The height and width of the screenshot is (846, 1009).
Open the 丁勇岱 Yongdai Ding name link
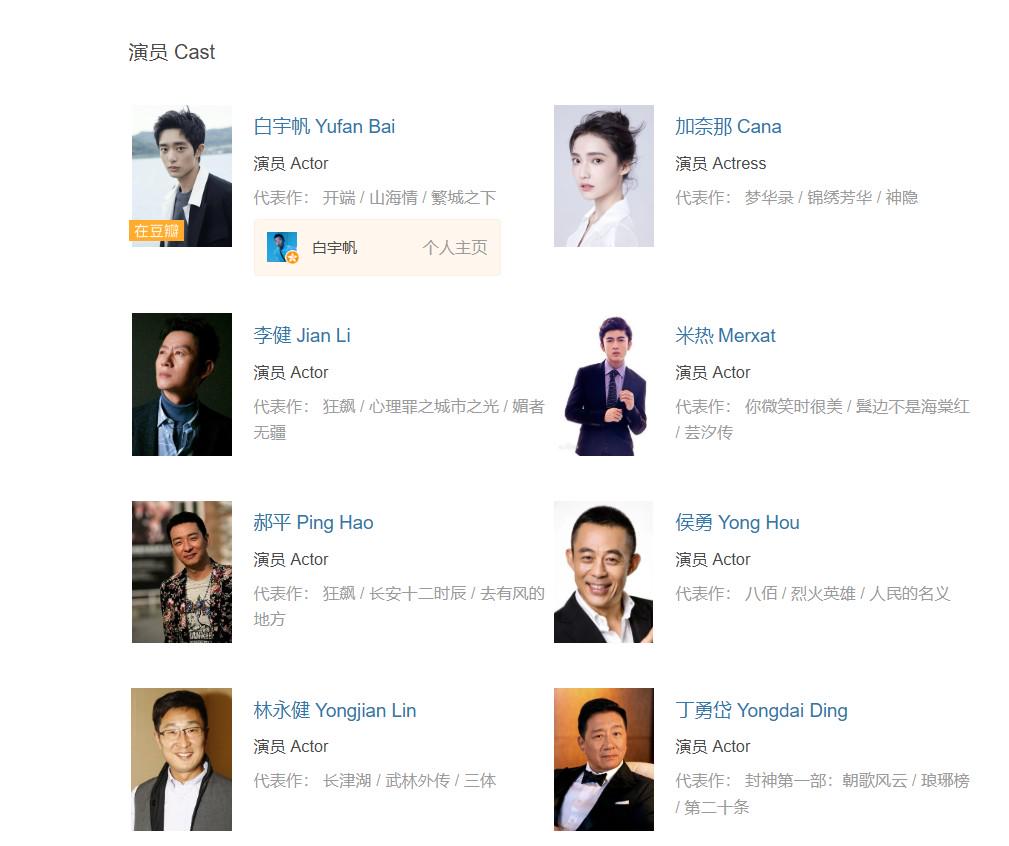(x=761, y=711)
